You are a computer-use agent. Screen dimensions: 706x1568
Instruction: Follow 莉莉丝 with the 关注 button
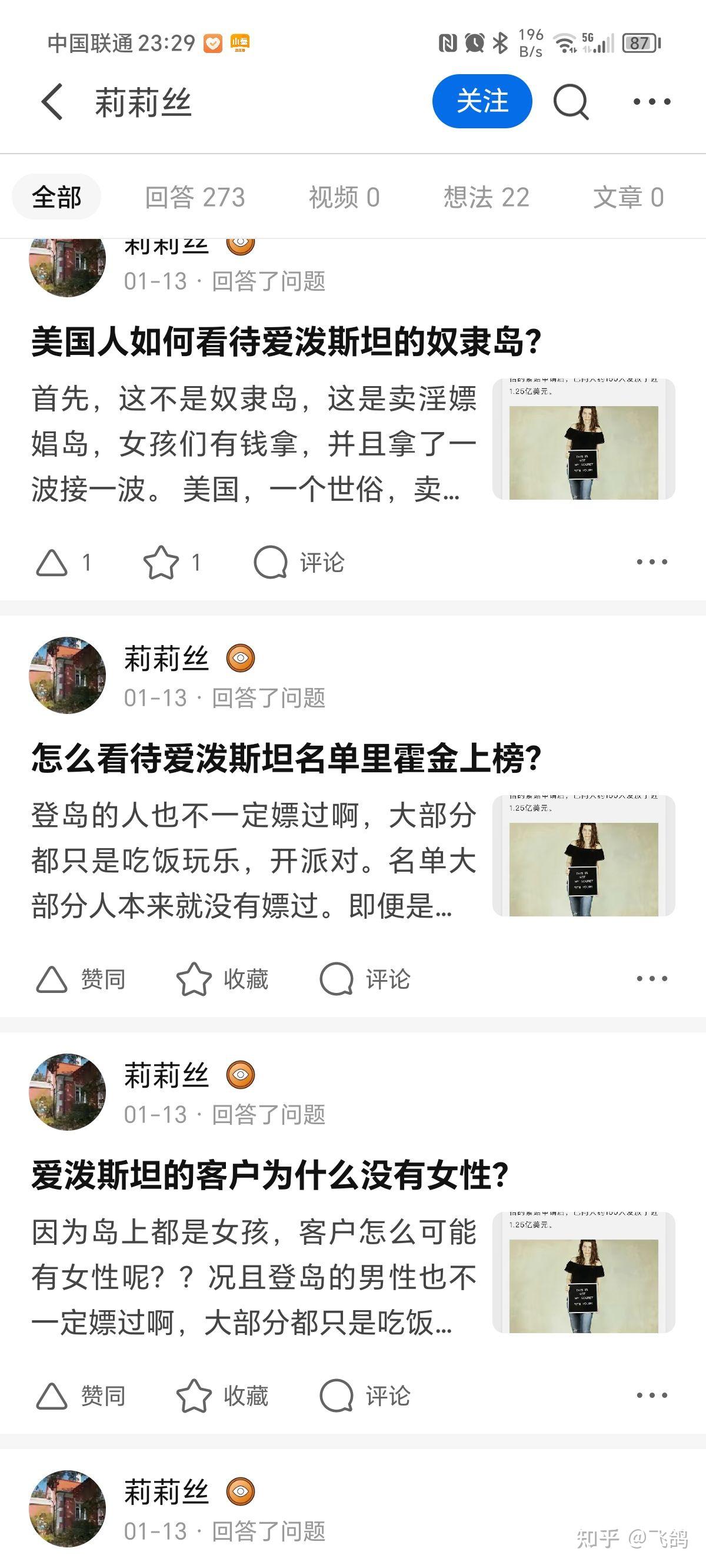click(482, 101)
